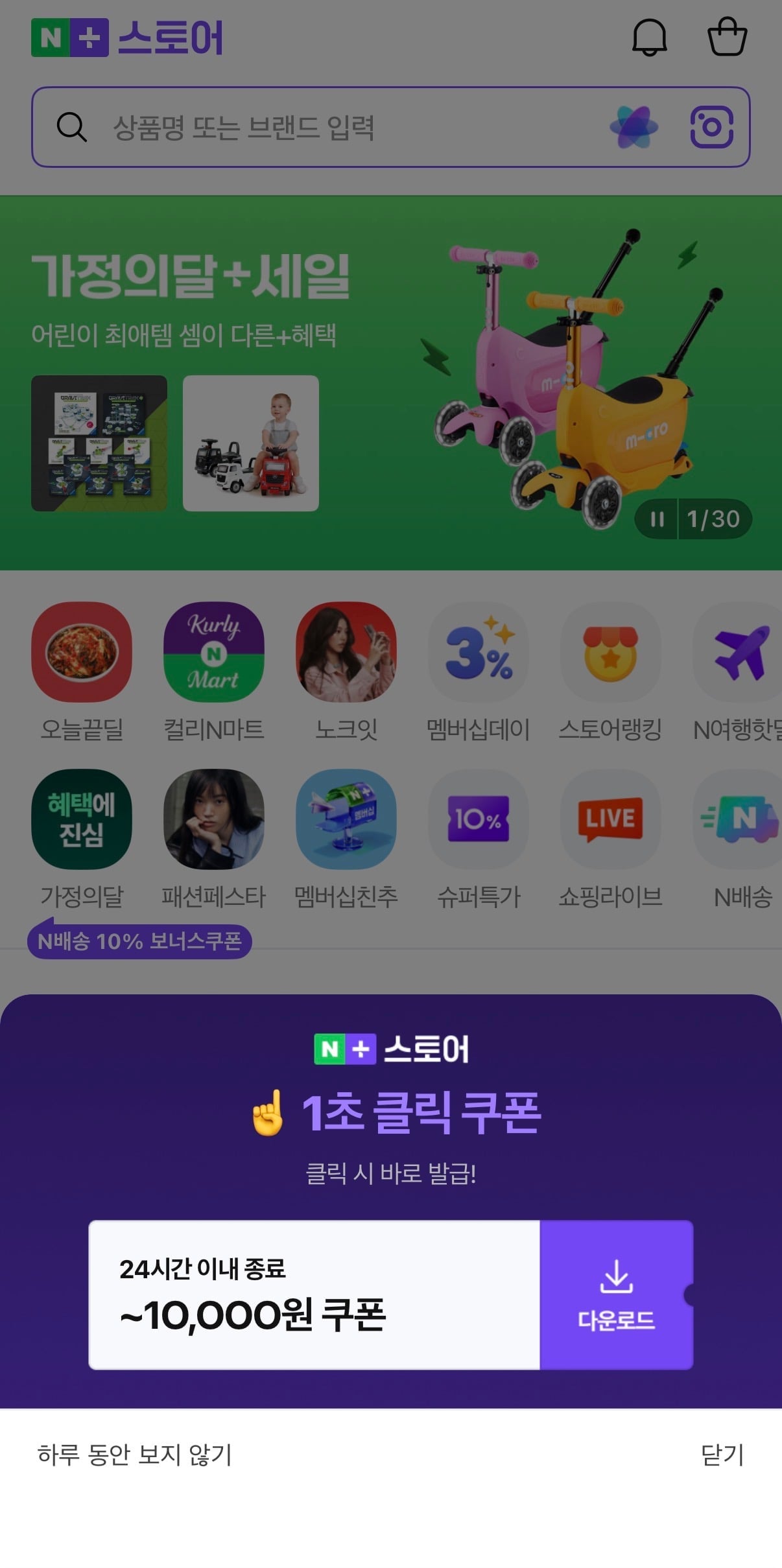Open the notifications bell
782x1568 pixels.
pyautogui.click(x=649, y=38)
